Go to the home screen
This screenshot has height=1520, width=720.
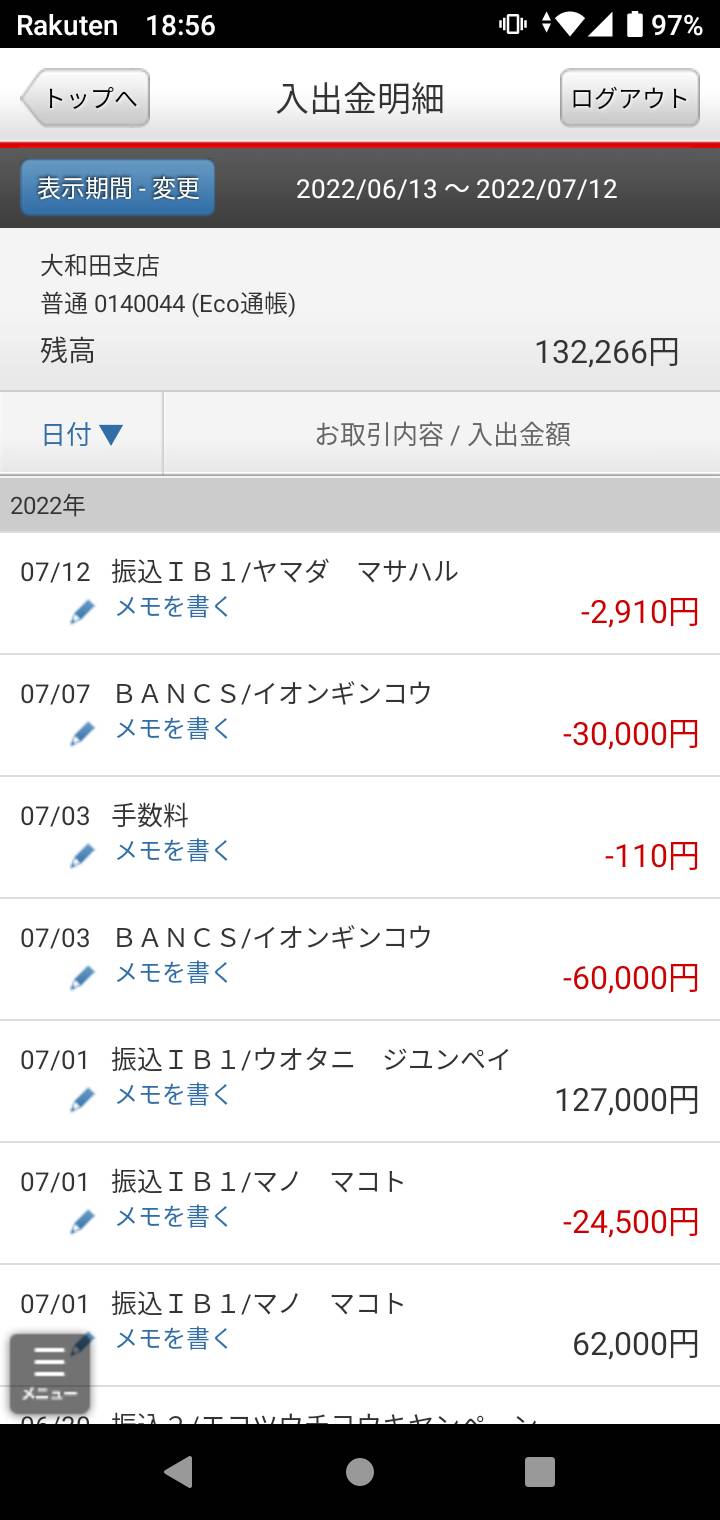tap(360, 1472)
